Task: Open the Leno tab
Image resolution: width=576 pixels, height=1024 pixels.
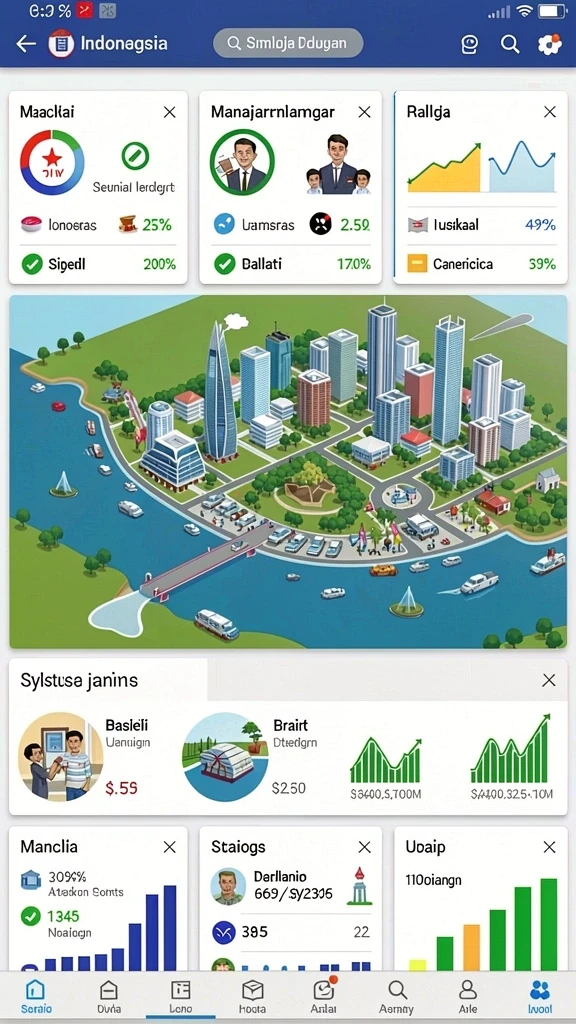Action: (180, 997)
